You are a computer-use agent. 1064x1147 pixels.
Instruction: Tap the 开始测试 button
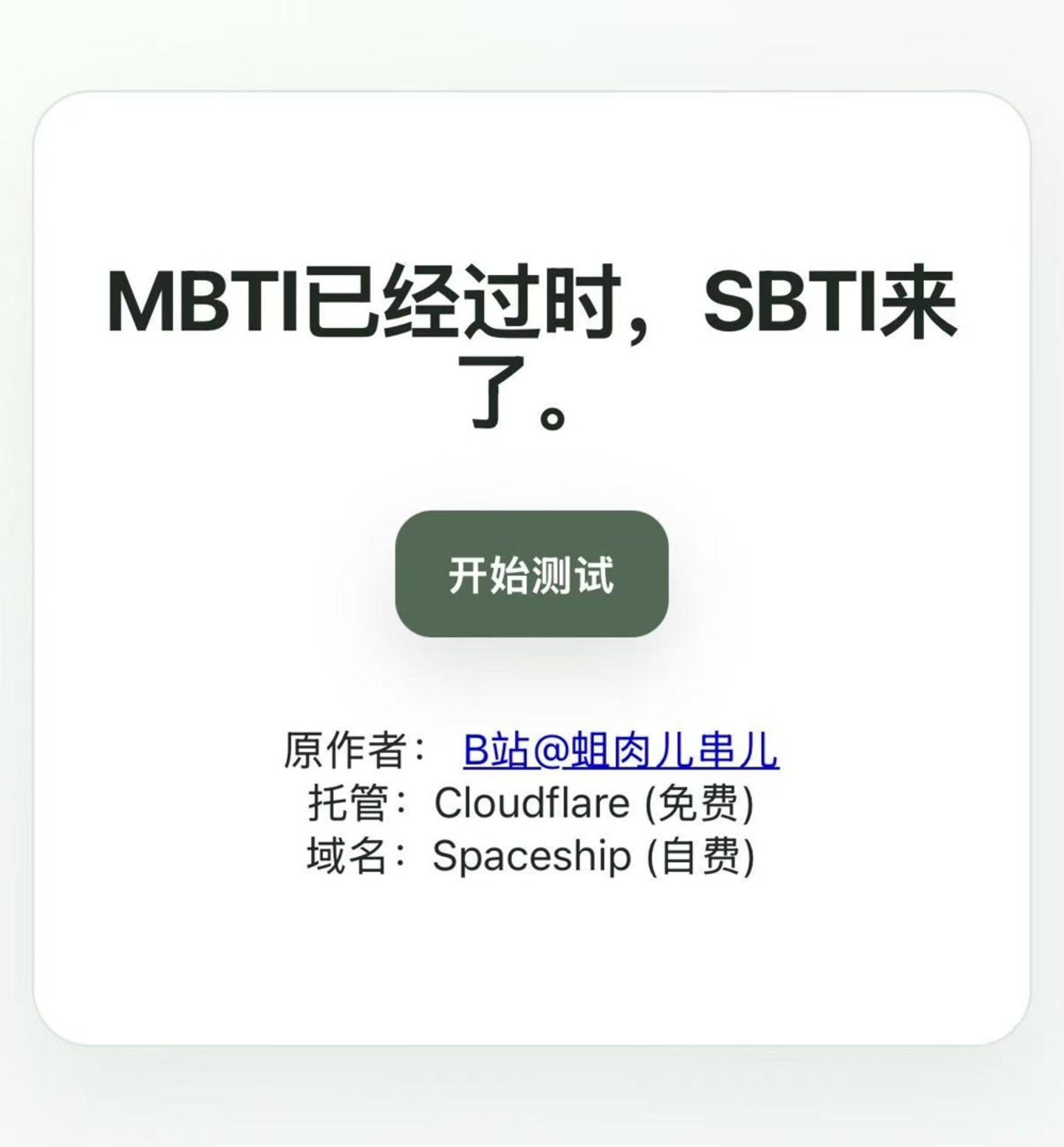[x=531, y=573]
